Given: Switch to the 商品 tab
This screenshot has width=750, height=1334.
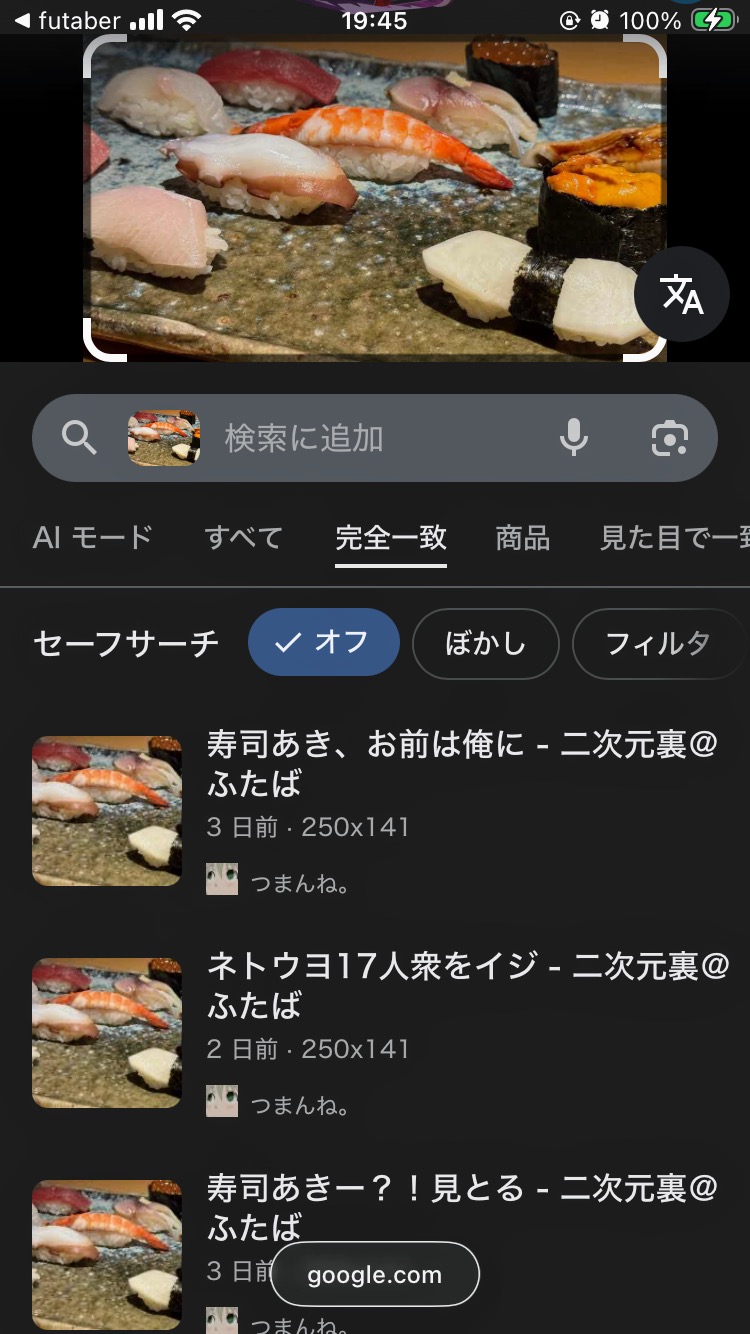Looking at the screenshot, I should 522,538.
